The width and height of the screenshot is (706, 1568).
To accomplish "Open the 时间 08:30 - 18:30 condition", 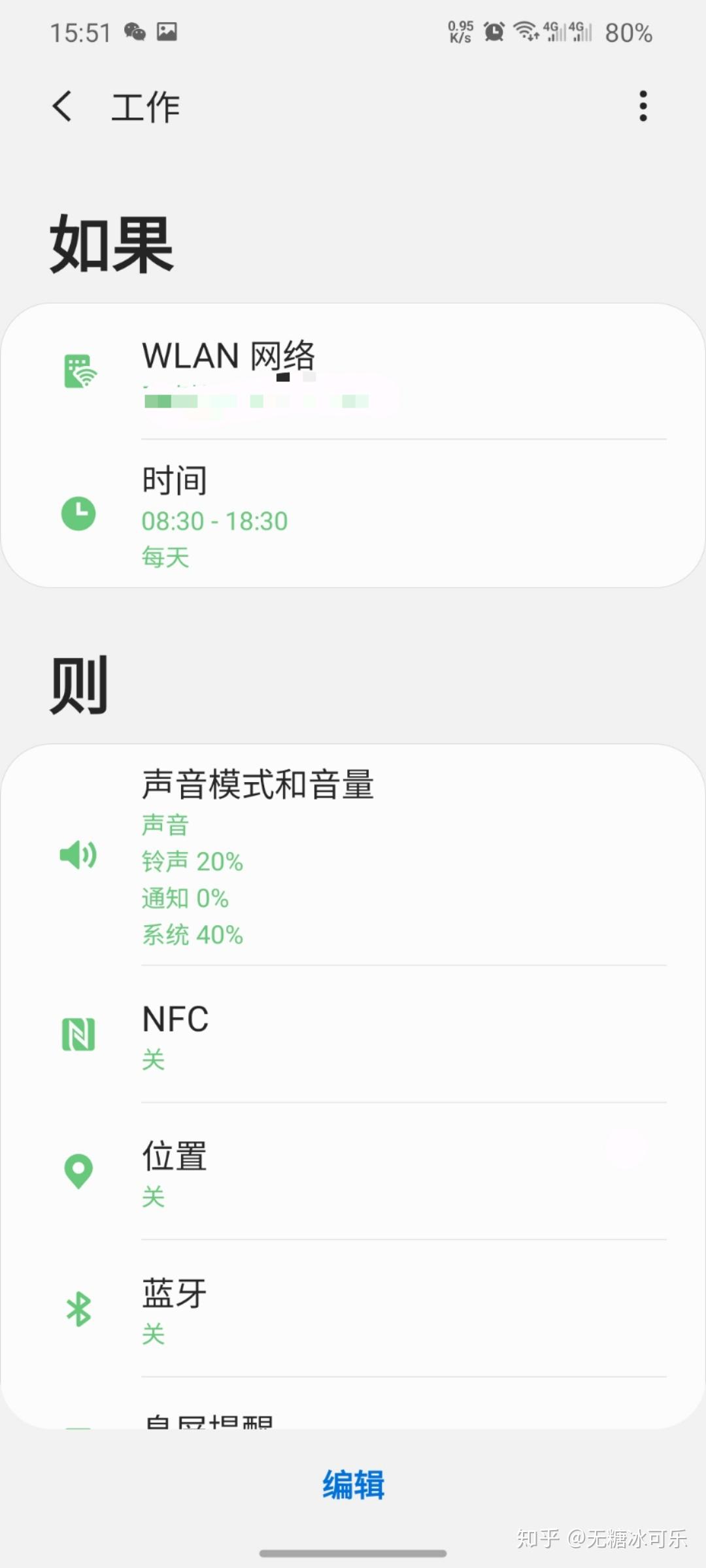I will click(353, 514).
